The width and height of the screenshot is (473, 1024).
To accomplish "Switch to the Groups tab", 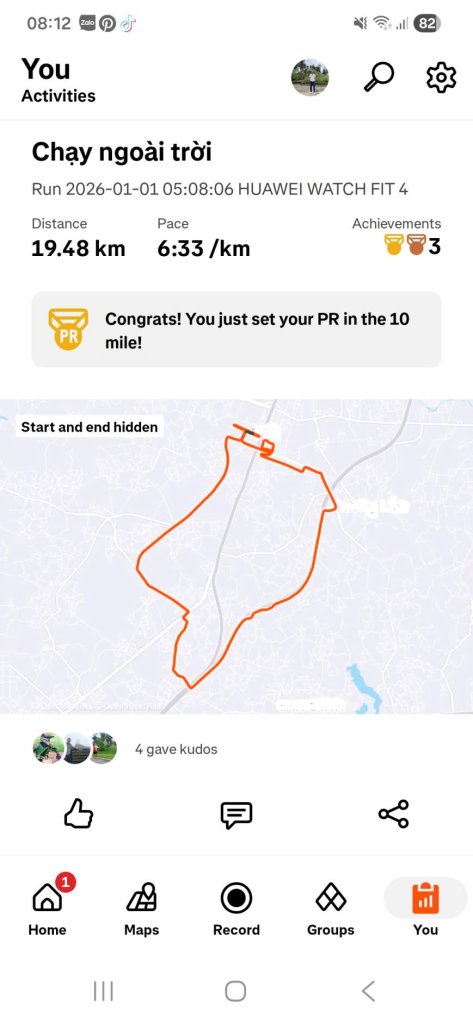I will (331, 908).
